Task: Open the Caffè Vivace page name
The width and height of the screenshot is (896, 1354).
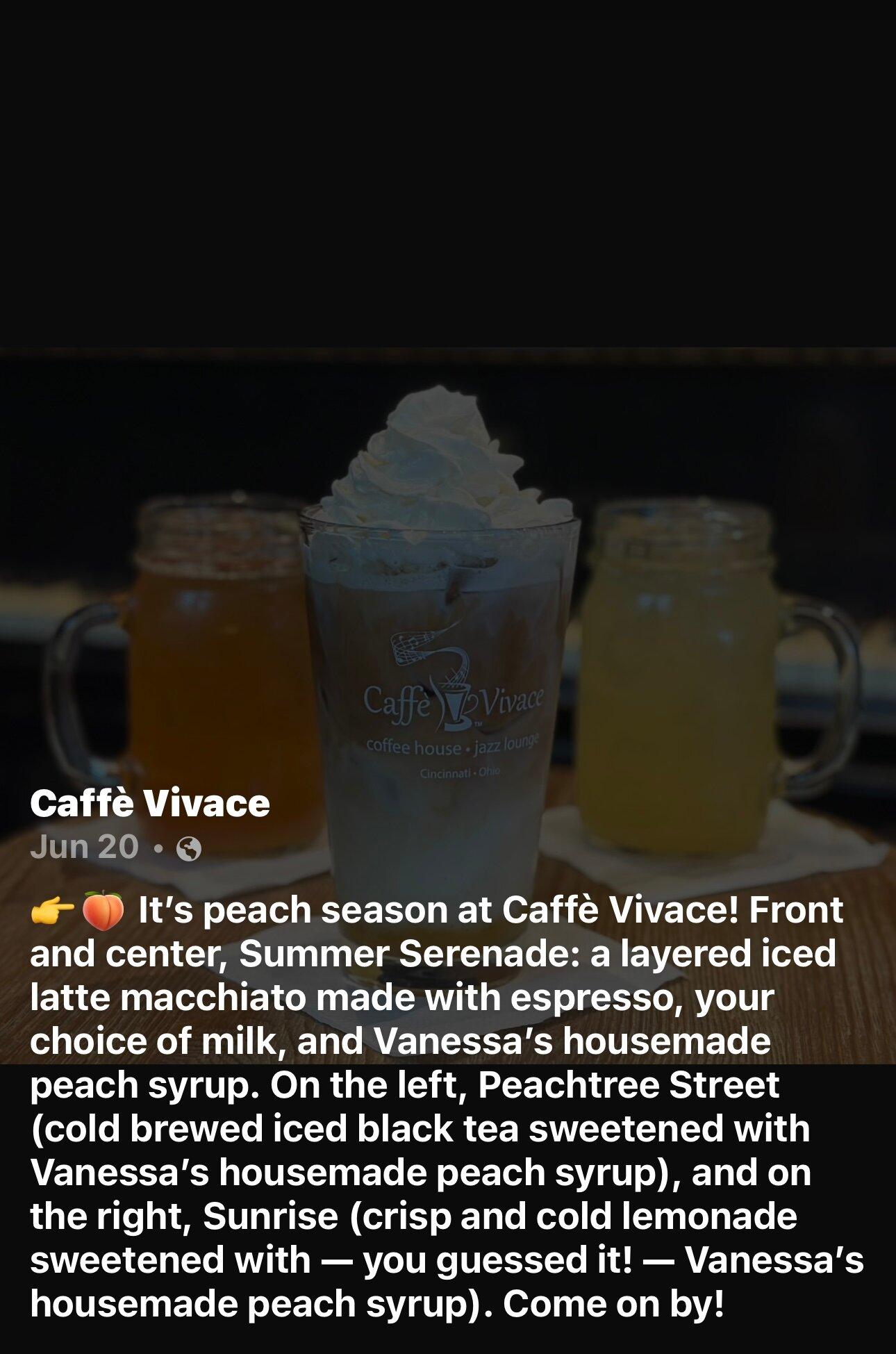Action: 149,804
